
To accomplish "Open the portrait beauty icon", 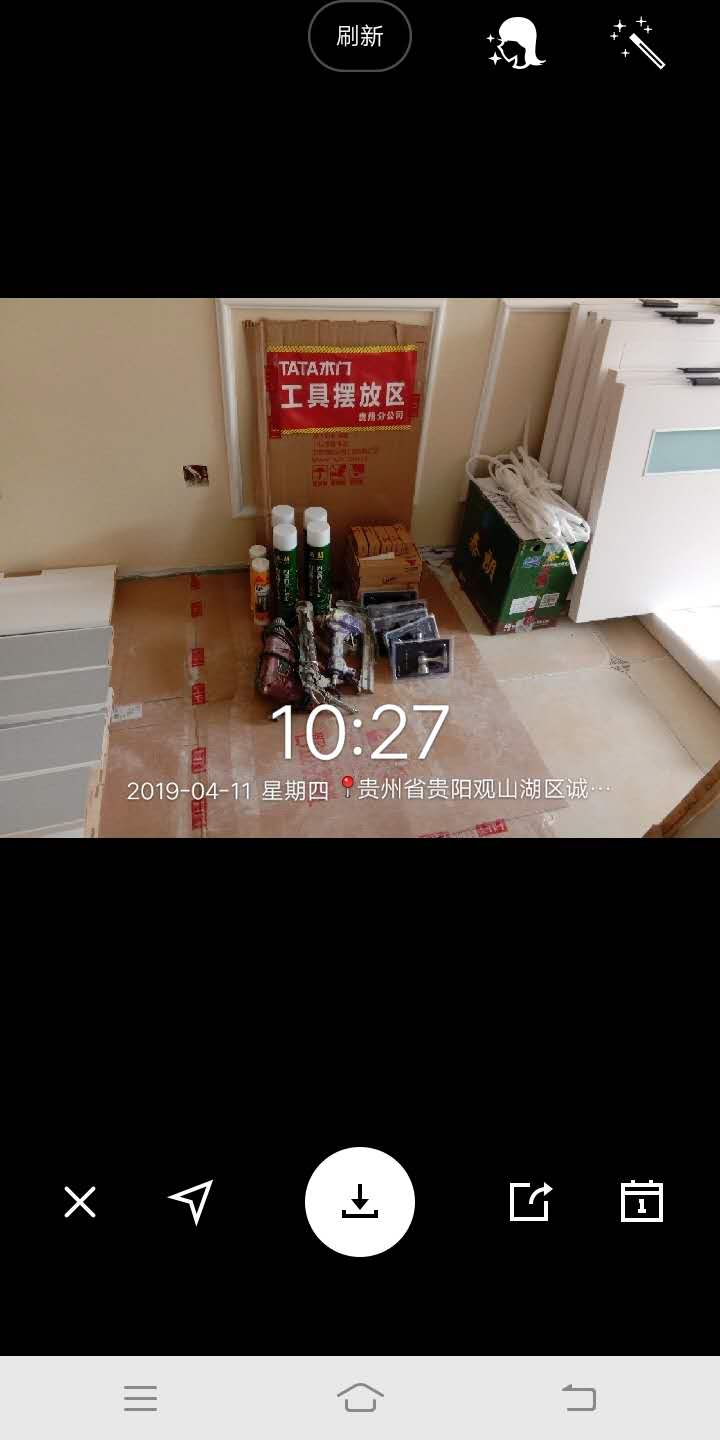I will pyautogui.click(x=516, y=43).
